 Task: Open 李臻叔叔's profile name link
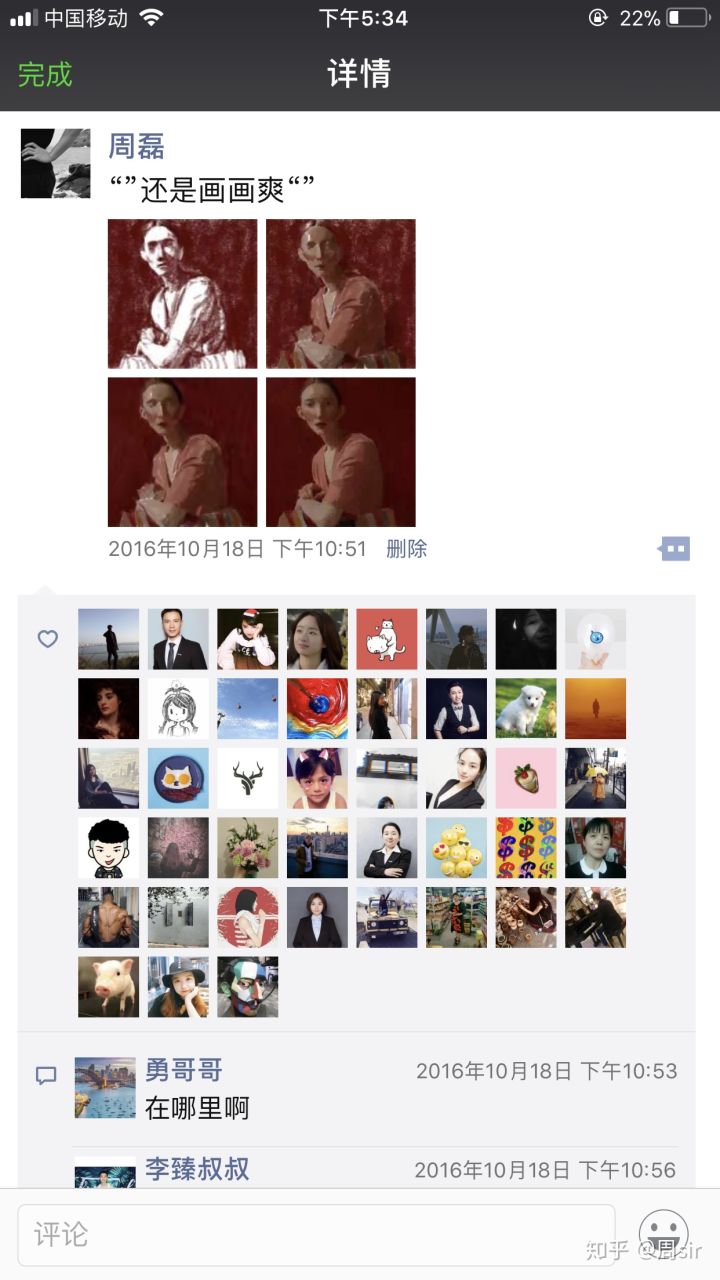click(x=197, y=1169)
